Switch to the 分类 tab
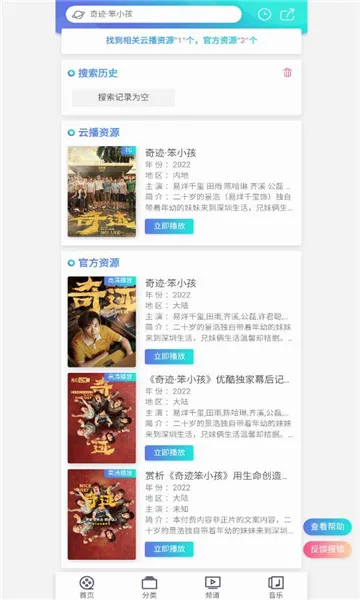The width and height of the screenshot is (360, 600). point(149,587)
